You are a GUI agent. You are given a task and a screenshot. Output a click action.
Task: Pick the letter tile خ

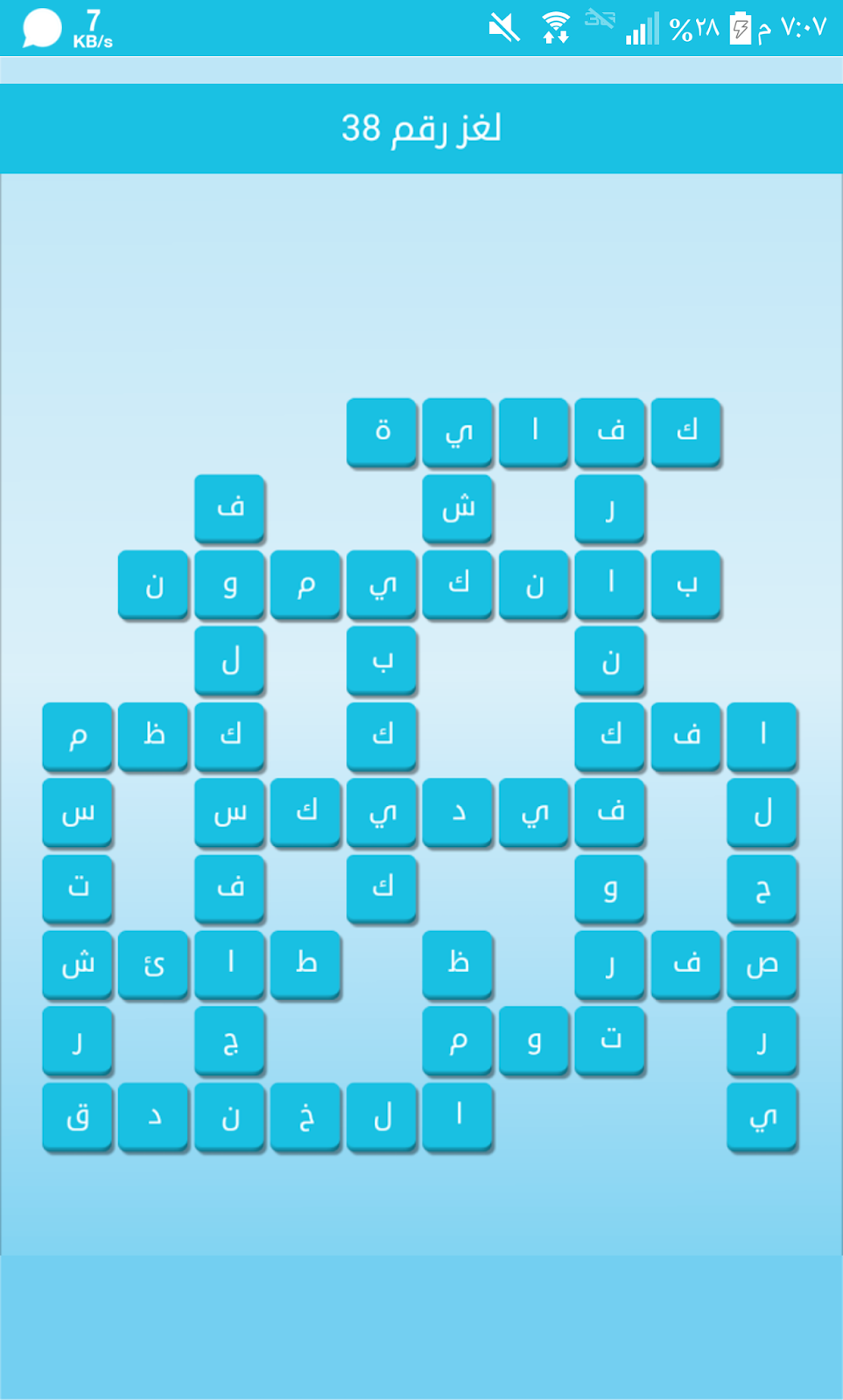point(306,1116)
